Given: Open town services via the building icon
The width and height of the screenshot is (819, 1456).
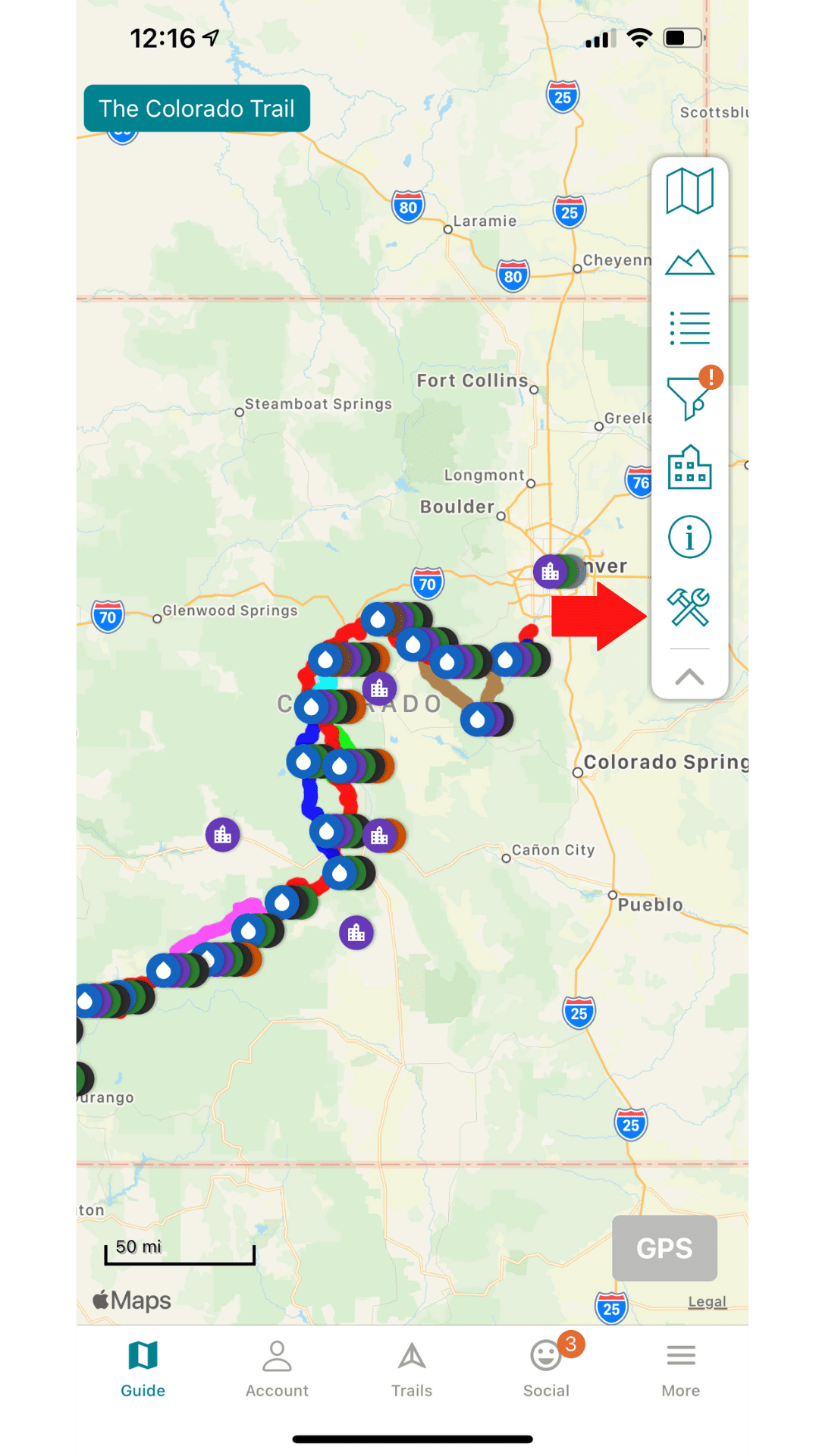Looking at the screenshot, I should (x=689, y=467).
